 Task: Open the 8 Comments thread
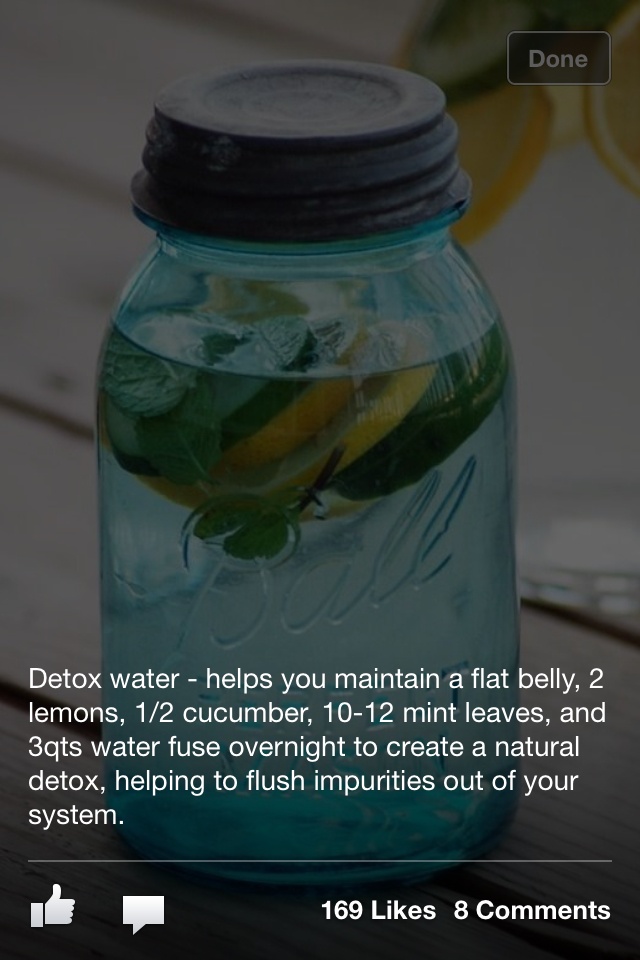(x=531, y=910)
